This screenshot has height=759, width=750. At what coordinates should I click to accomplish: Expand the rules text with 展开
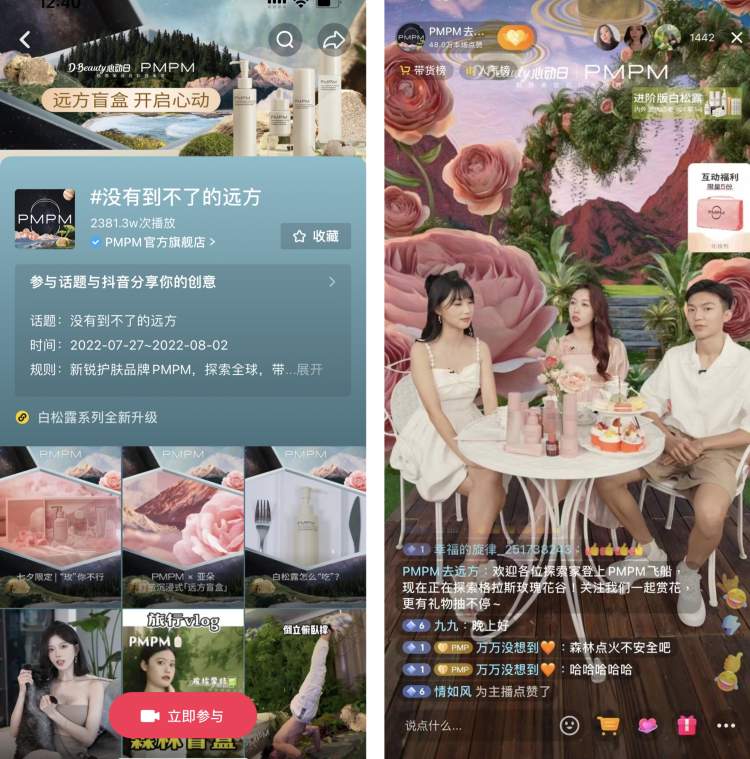[x=309, y=369]
